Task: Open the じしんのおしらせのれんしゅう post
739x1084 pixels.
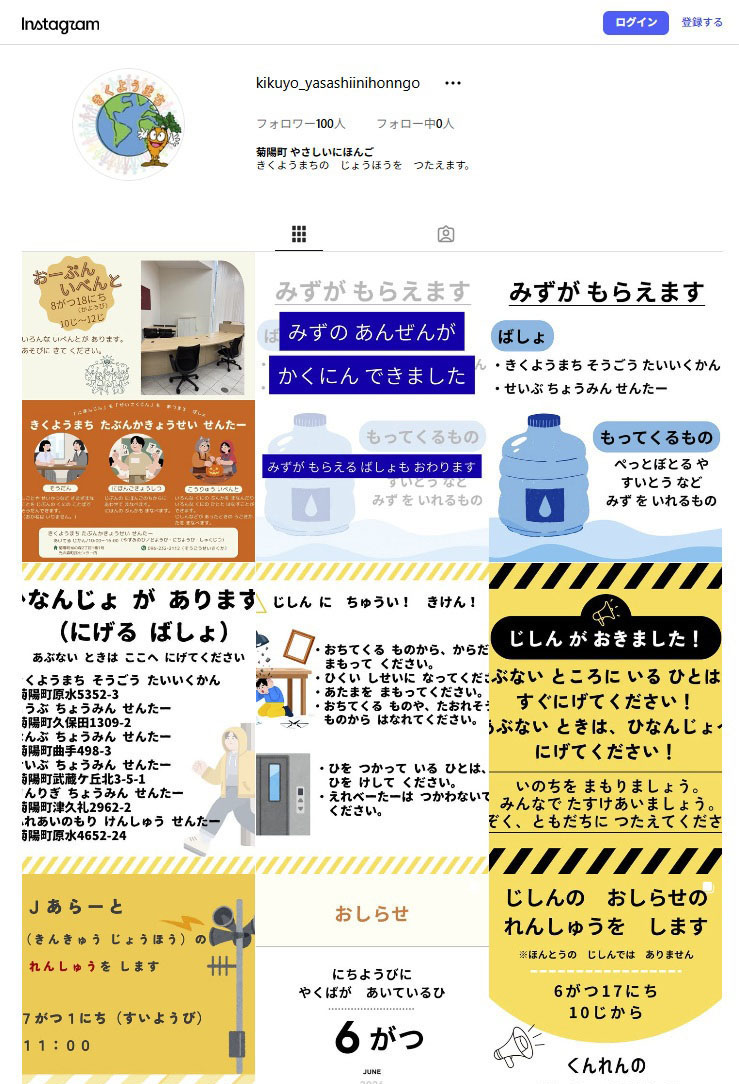Action: pos(606,966)
